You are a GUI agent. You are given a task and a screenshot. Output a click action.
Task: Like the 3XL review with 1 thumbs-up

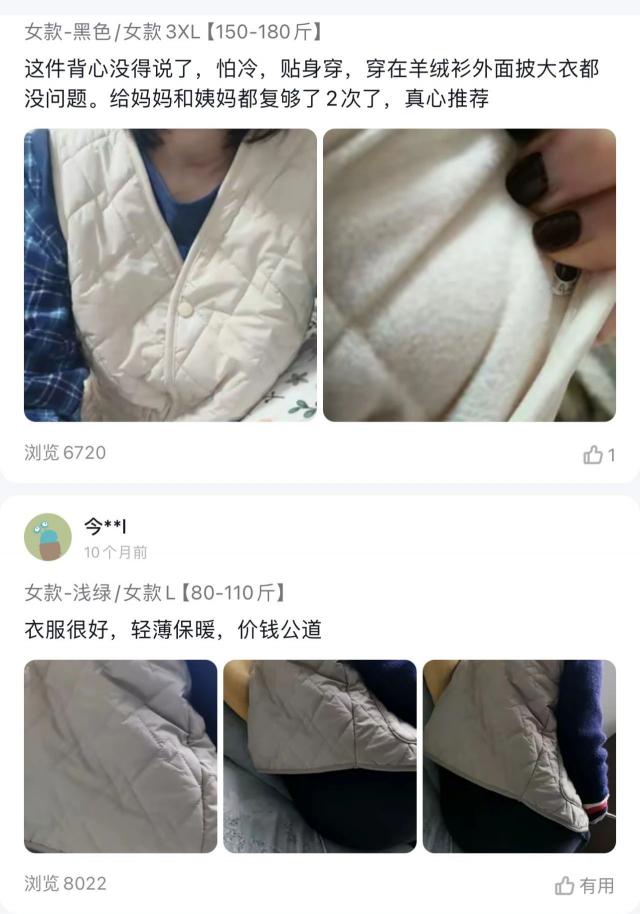tap(598, 455)
